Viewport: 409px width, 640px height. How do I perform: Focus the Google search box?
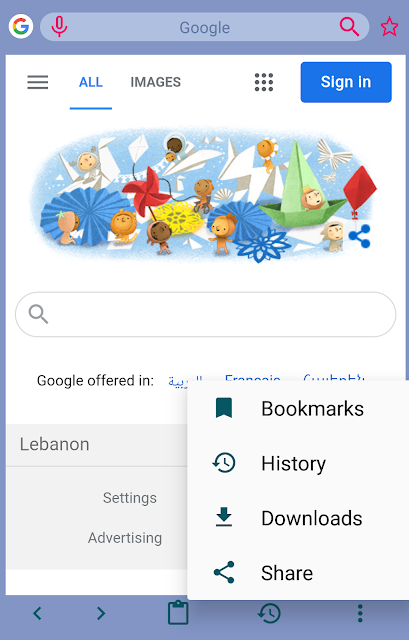click(x=205, y=314)
